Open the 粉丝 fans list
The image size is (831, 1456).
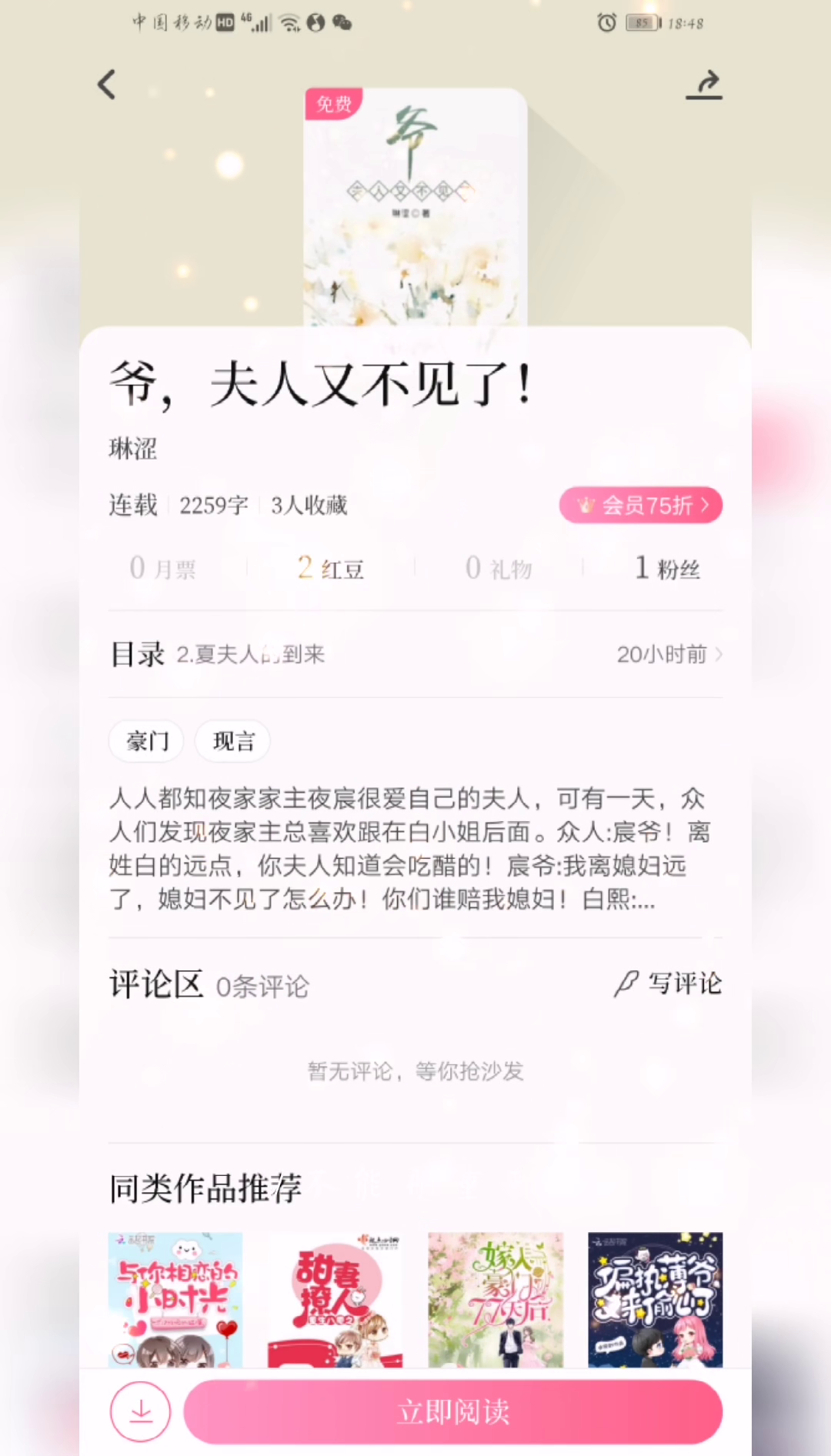[x=667, y=568]
